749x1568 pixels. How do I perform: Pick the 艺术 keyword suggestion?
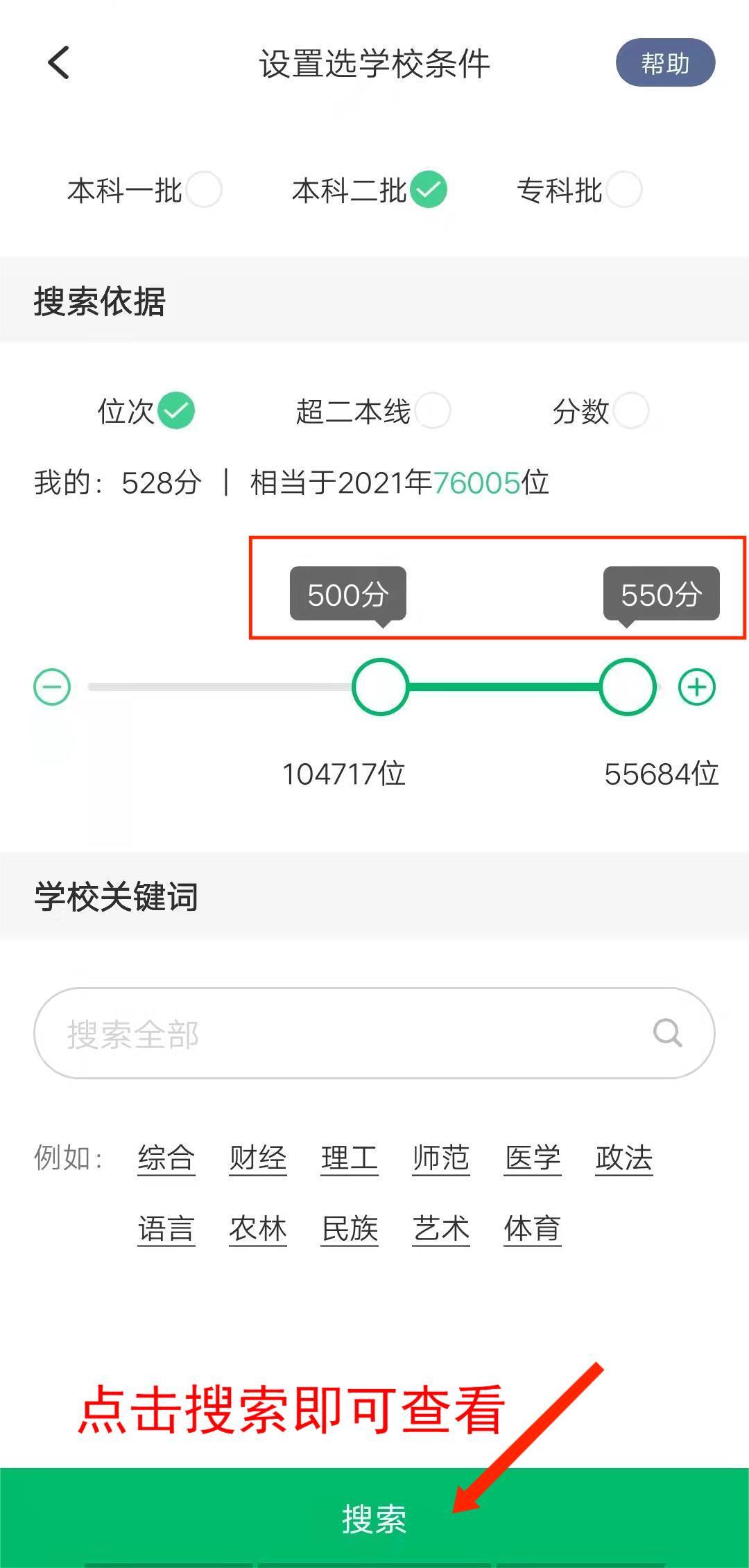point(440,1229)
